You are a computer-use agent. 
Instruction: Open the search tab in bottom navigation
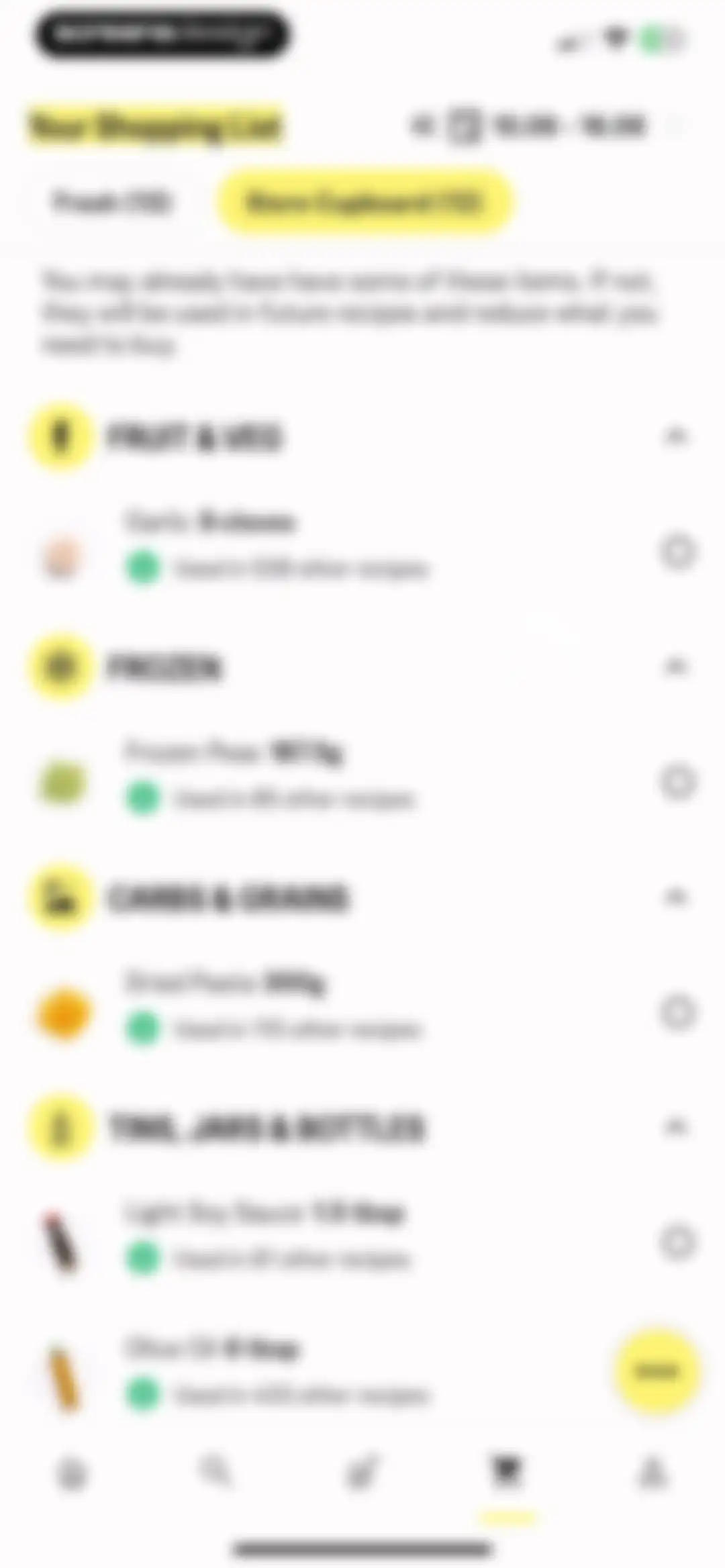pos(216,1473)
